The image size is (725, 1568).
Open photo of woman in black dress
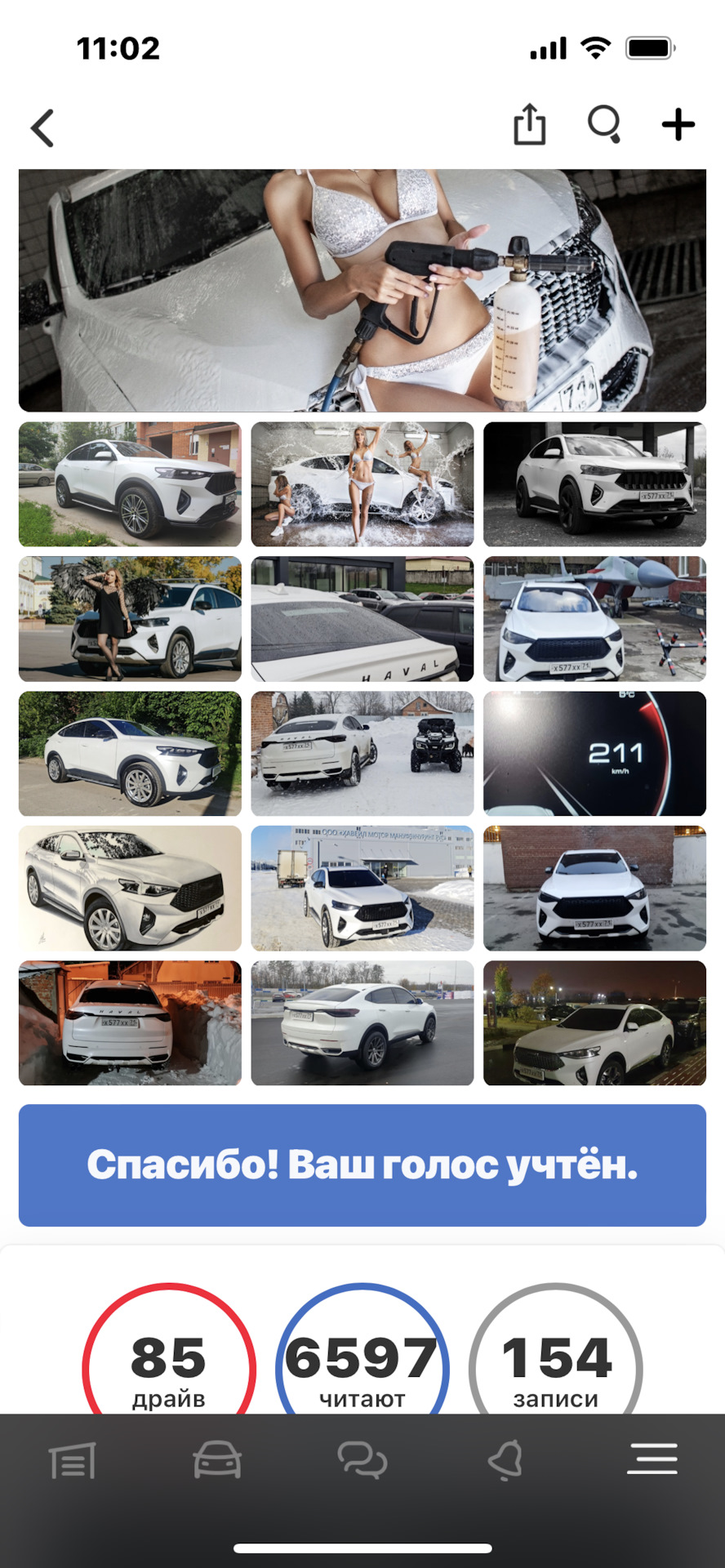coord(130,619)
